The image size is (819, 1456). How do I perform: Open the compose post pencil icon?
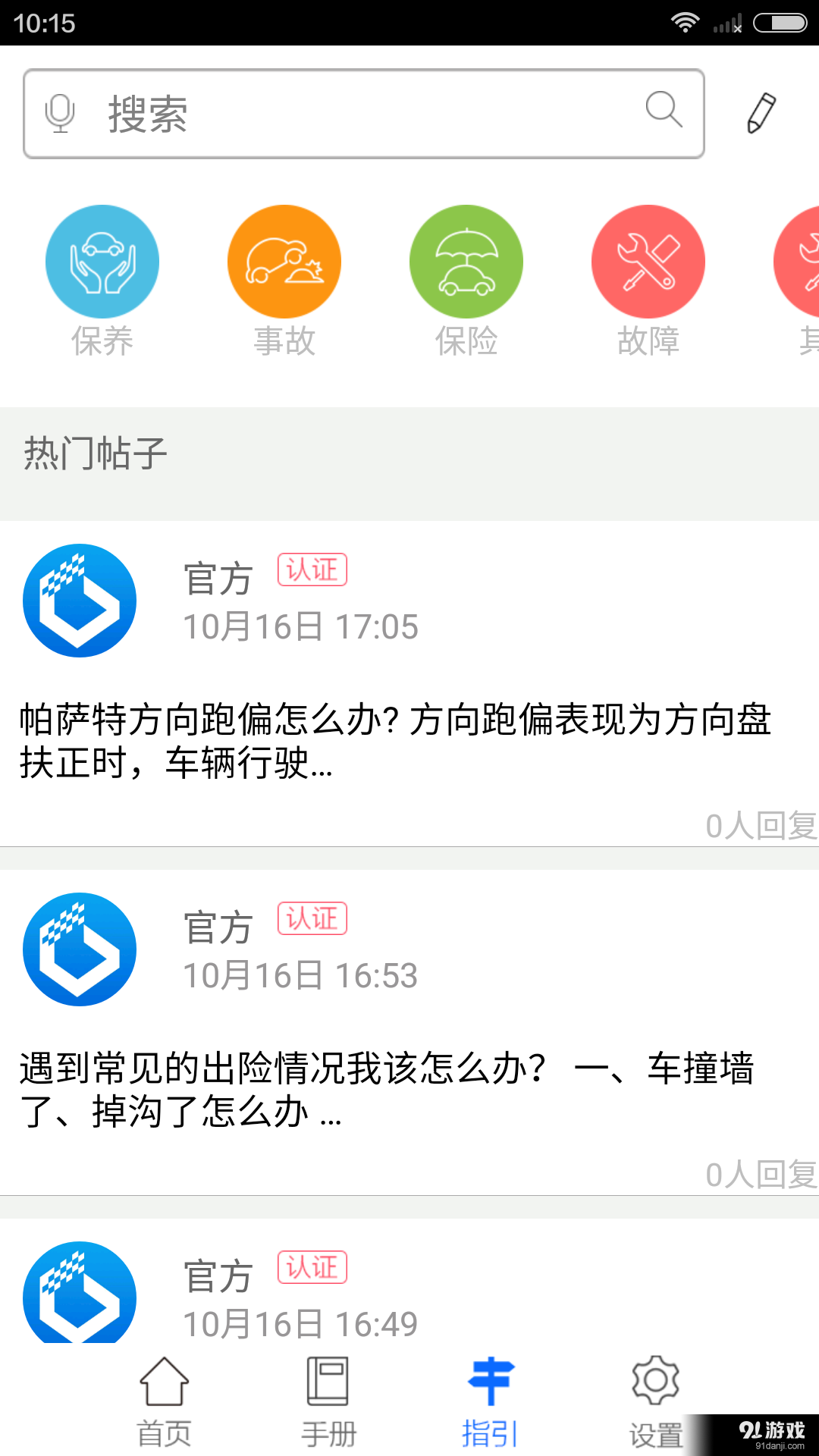click(x=761, y=112)
